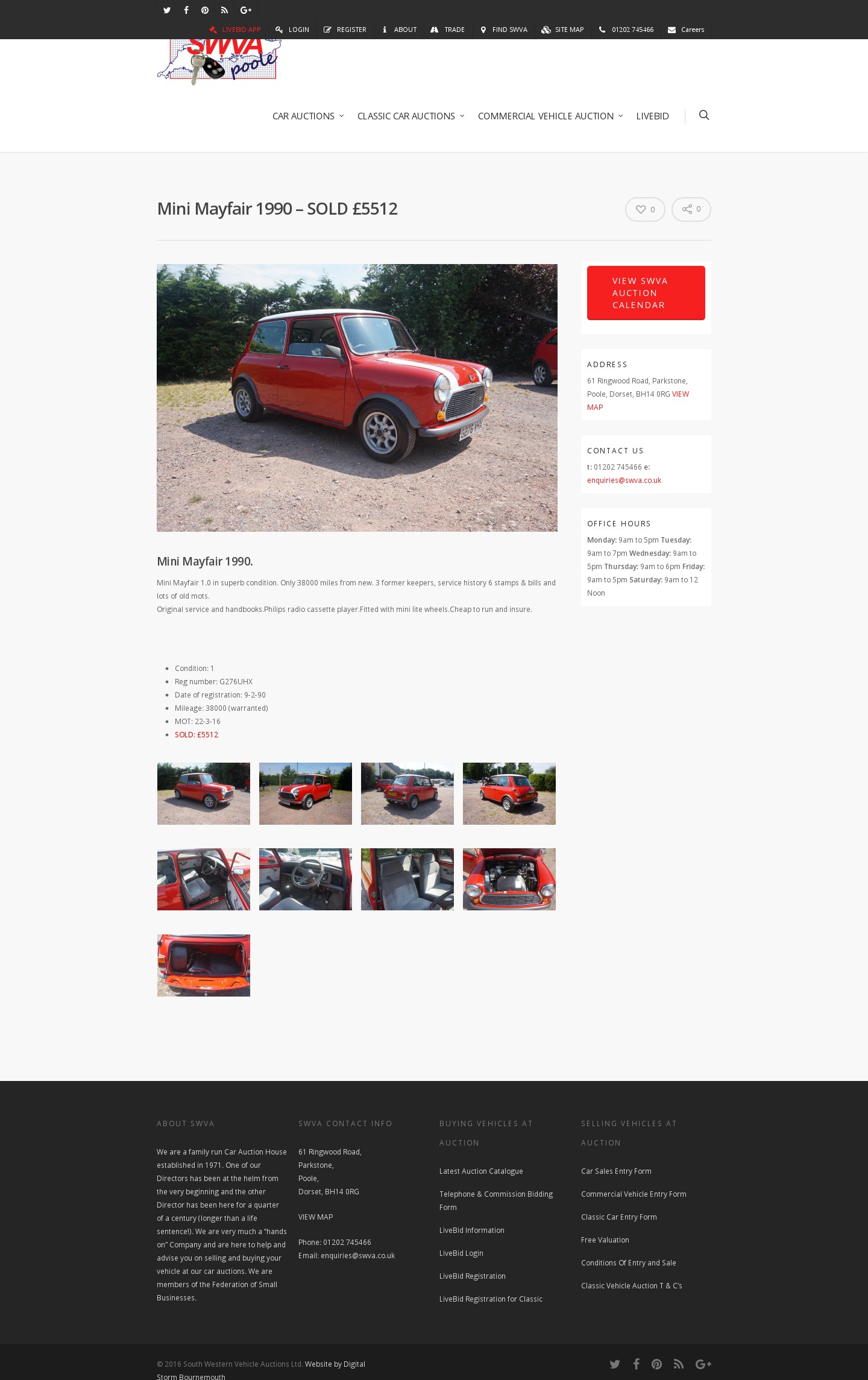This screenshot has width=868, height=1380.
Task: Open Free Valuation link
Action: pyautogui.click(x=605, y=1240)
